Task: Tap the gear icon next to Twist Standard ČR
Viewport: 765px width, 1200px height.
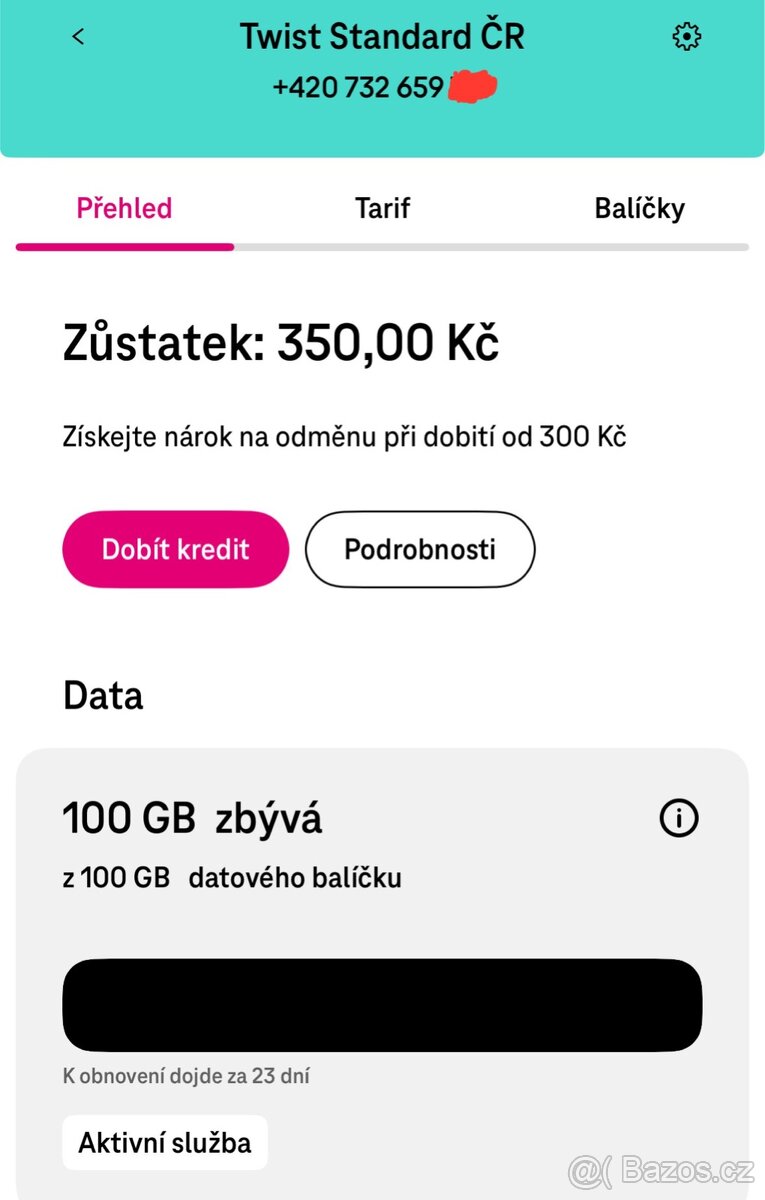Action: point(687,36)
